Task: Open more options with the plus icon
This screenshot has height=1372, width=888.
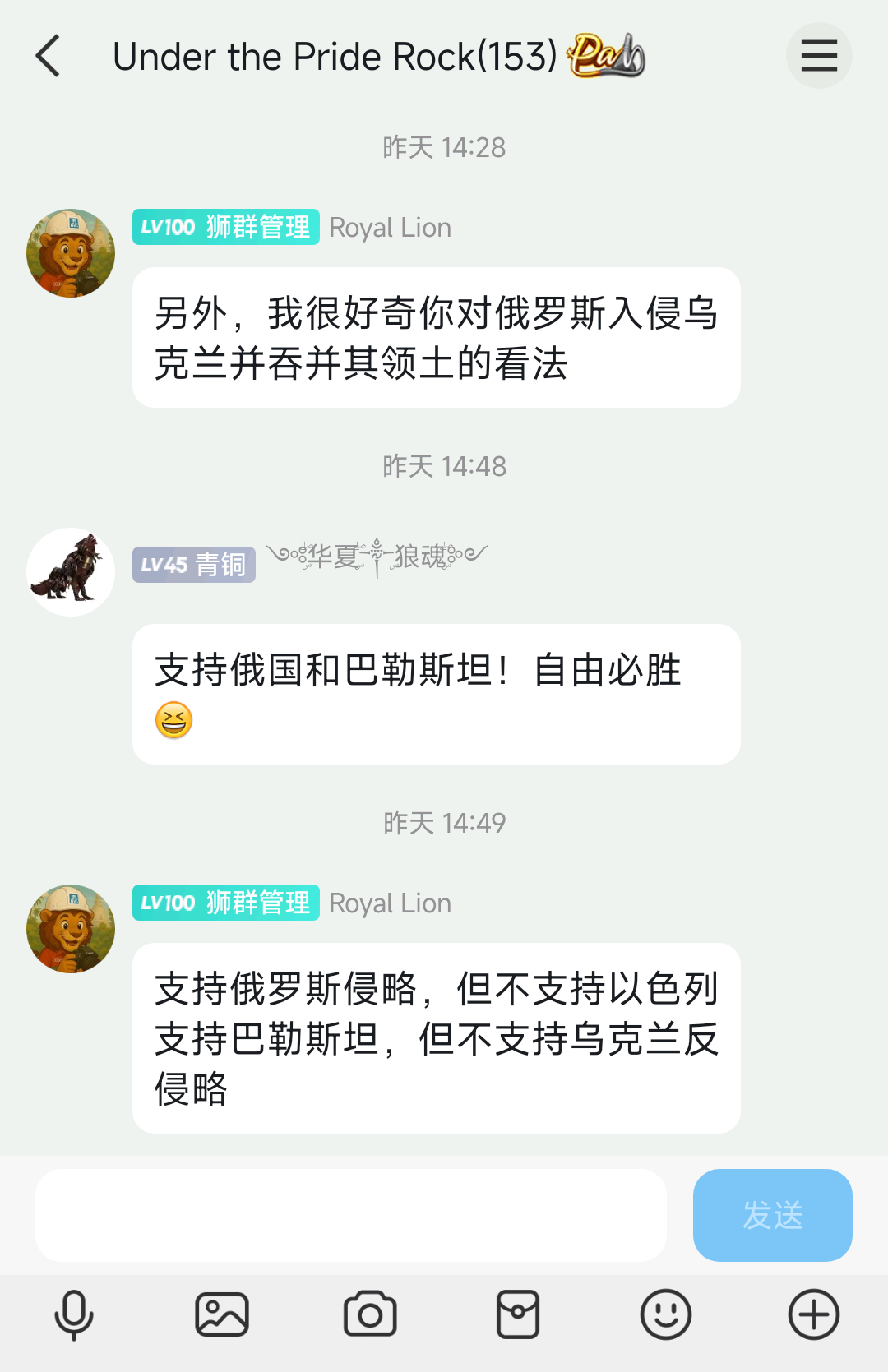Action: pos(814,1314)
